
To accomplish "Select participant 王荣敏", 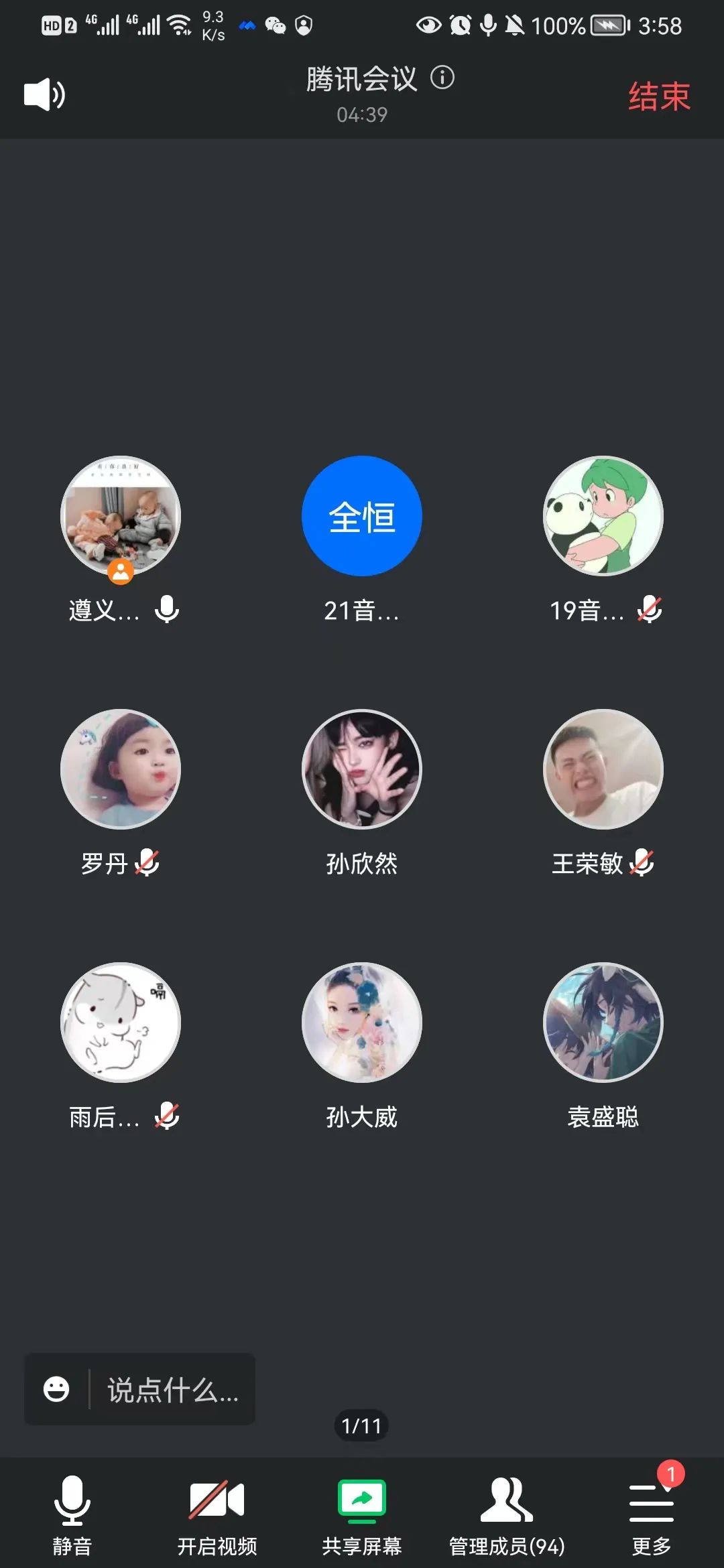I will 603,769.
